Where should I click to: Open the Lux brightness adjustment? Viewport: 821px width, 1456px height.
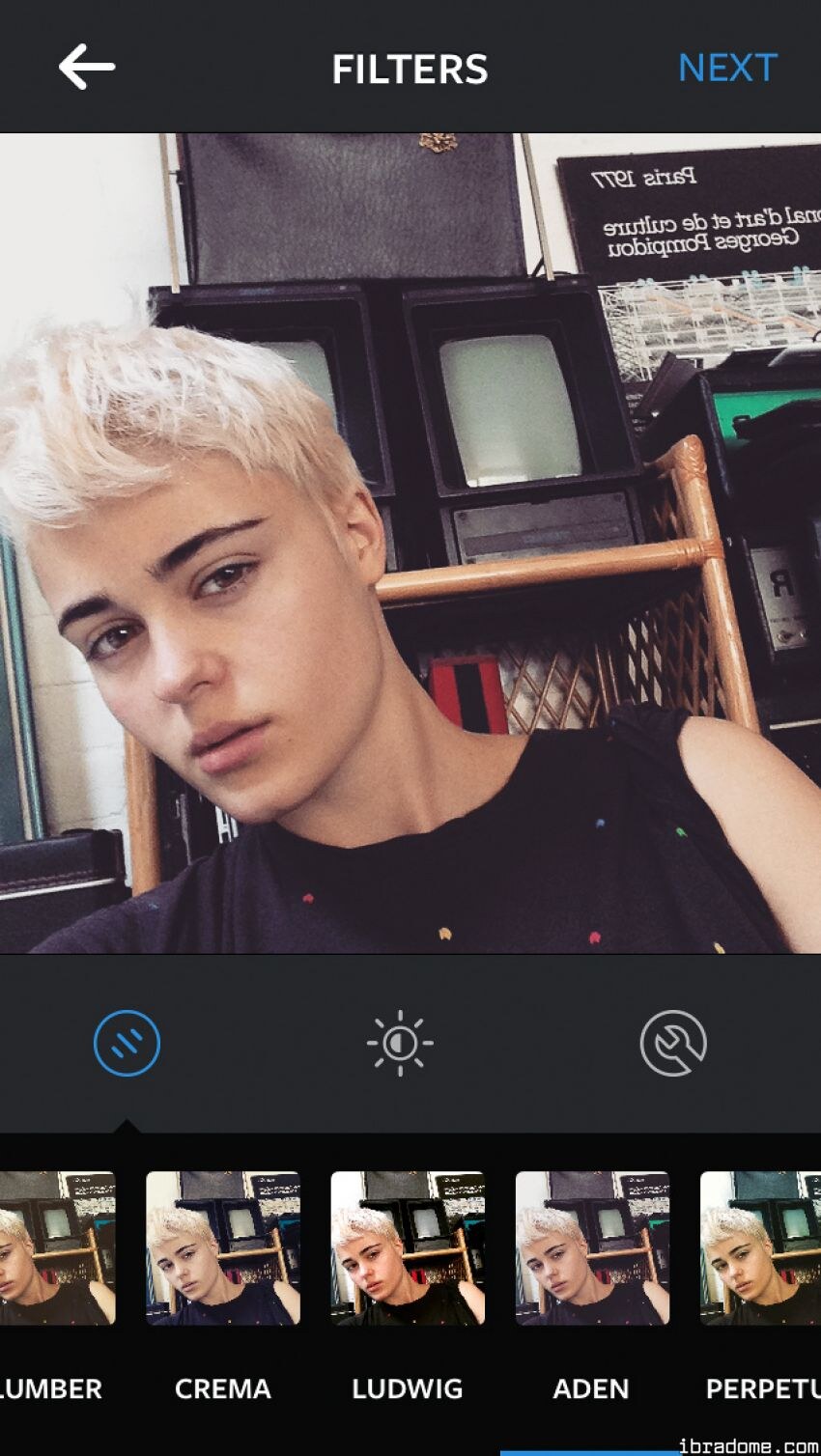point(400,1043)
